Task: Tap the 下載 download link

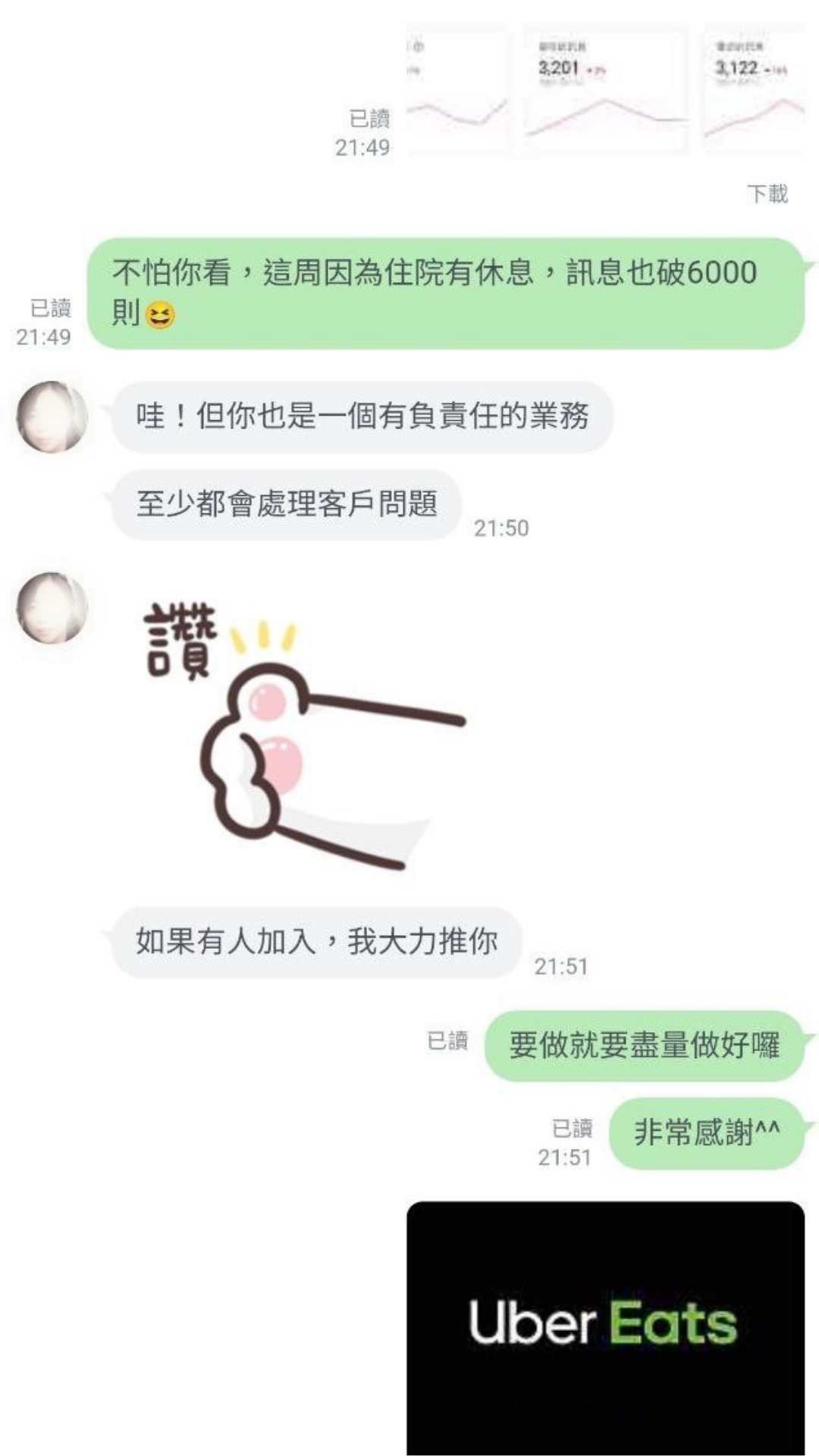Action: [x=767, y=194]
